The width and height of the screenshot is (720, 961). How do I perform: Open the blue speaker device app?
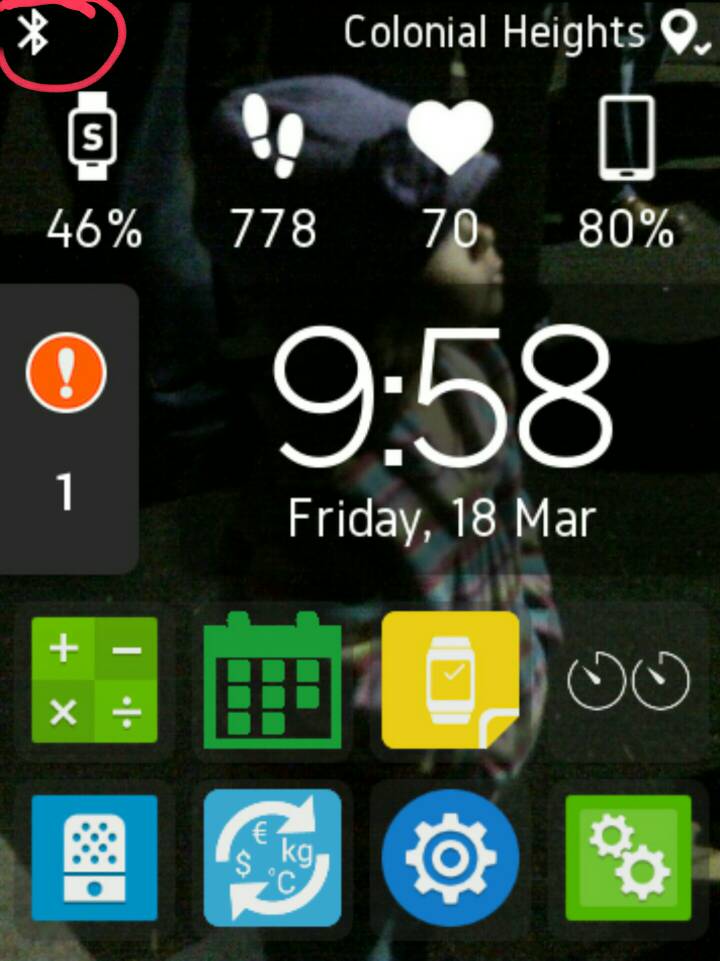coord(94,857)
